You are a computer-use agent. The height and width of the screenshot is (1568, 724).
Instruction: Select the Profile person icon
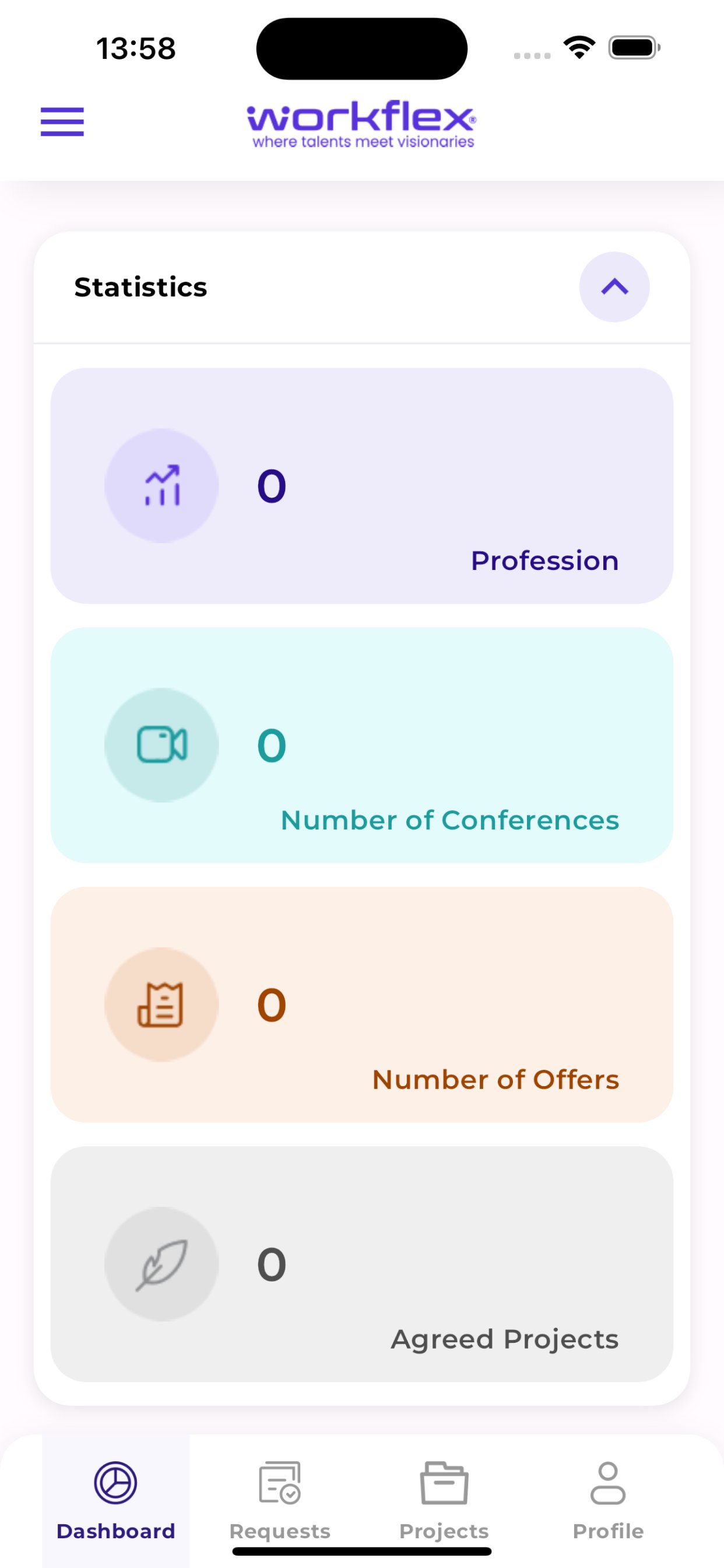pos(608,1479)
